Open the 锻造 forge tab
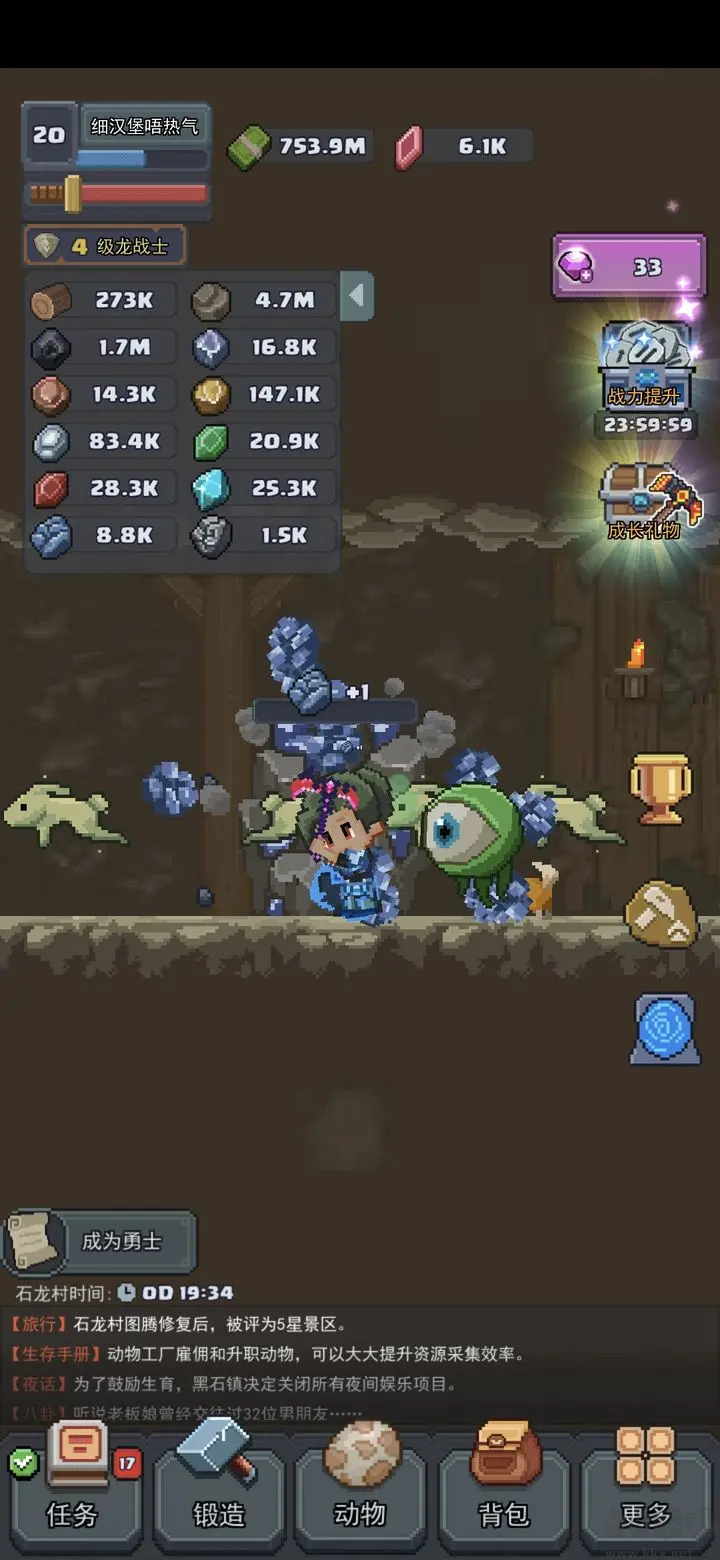 point(218,1492)
